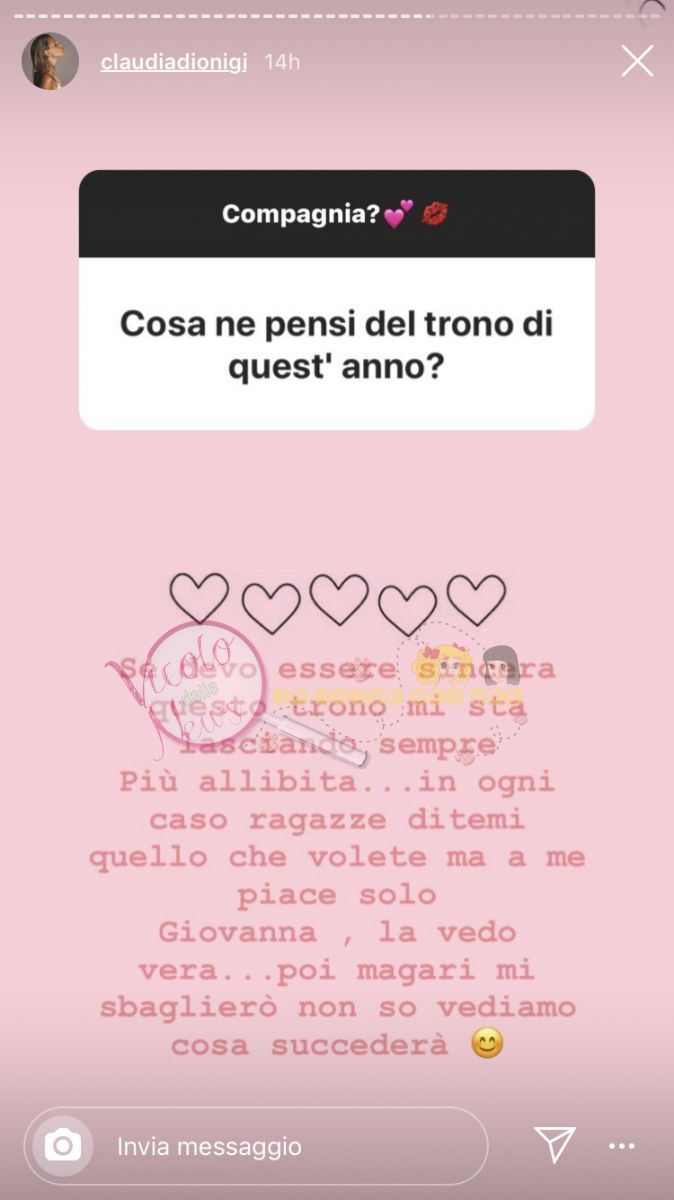Share the story via paper plane icon

point(554,1145)
